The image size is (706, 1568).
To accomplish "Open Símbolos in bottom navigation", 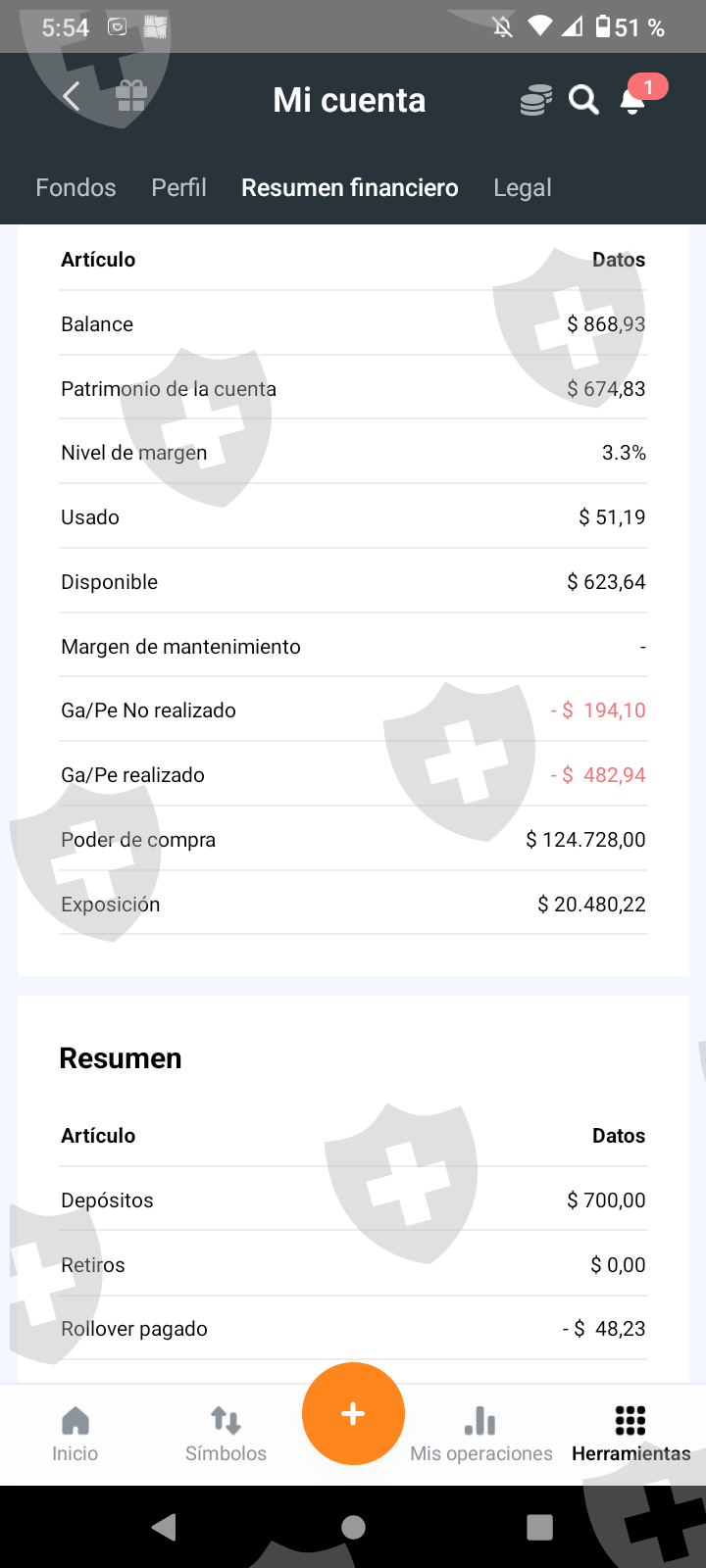I will tap(226, 1435).
